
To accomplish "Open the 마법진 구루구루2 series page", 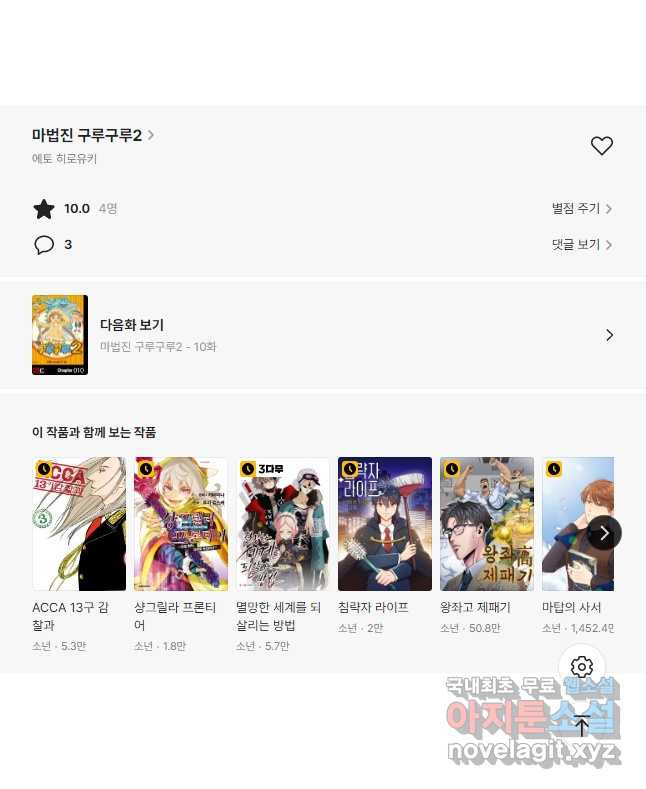I will (x=92, y=135).
